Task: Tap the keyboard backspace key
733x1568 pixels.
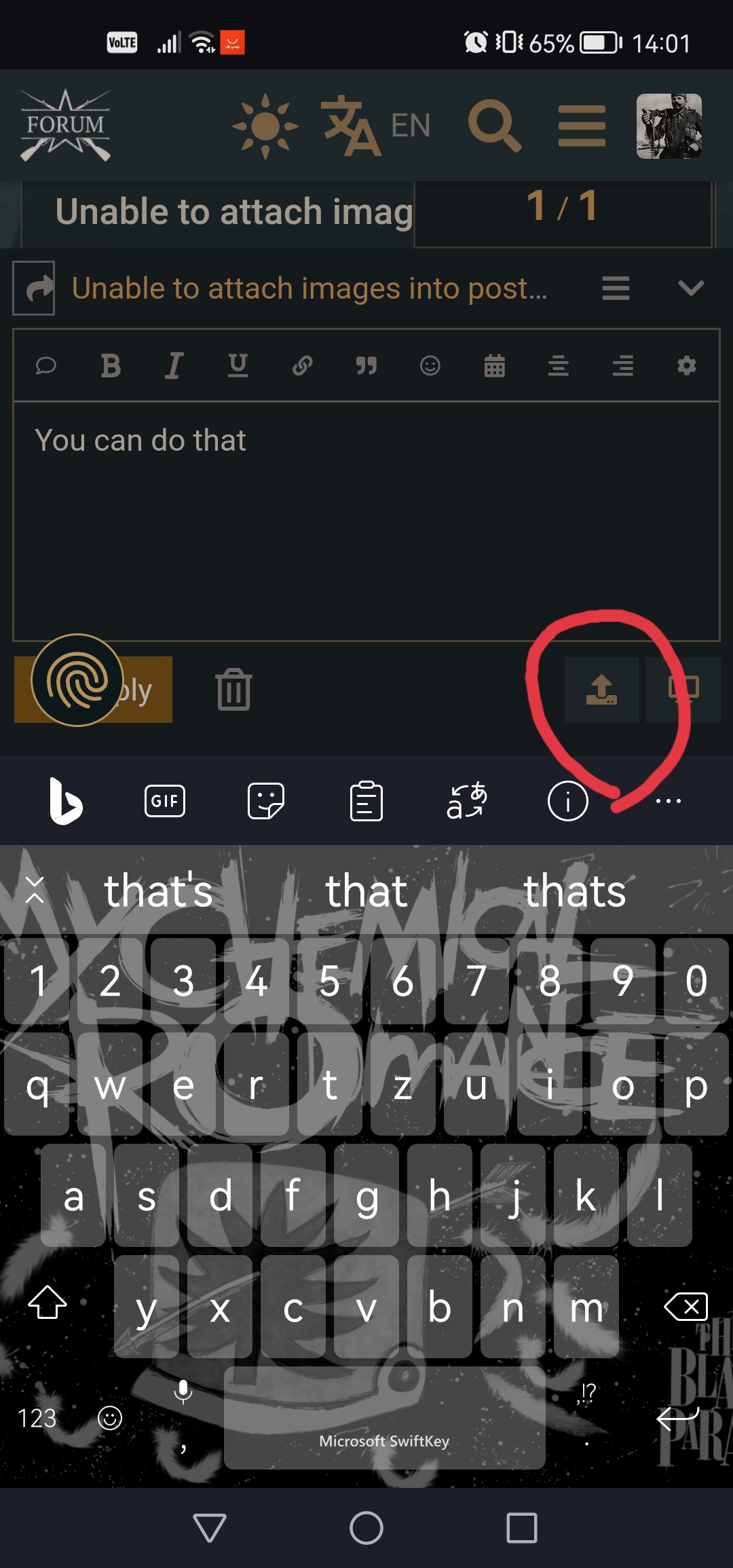Action: 686,1306
